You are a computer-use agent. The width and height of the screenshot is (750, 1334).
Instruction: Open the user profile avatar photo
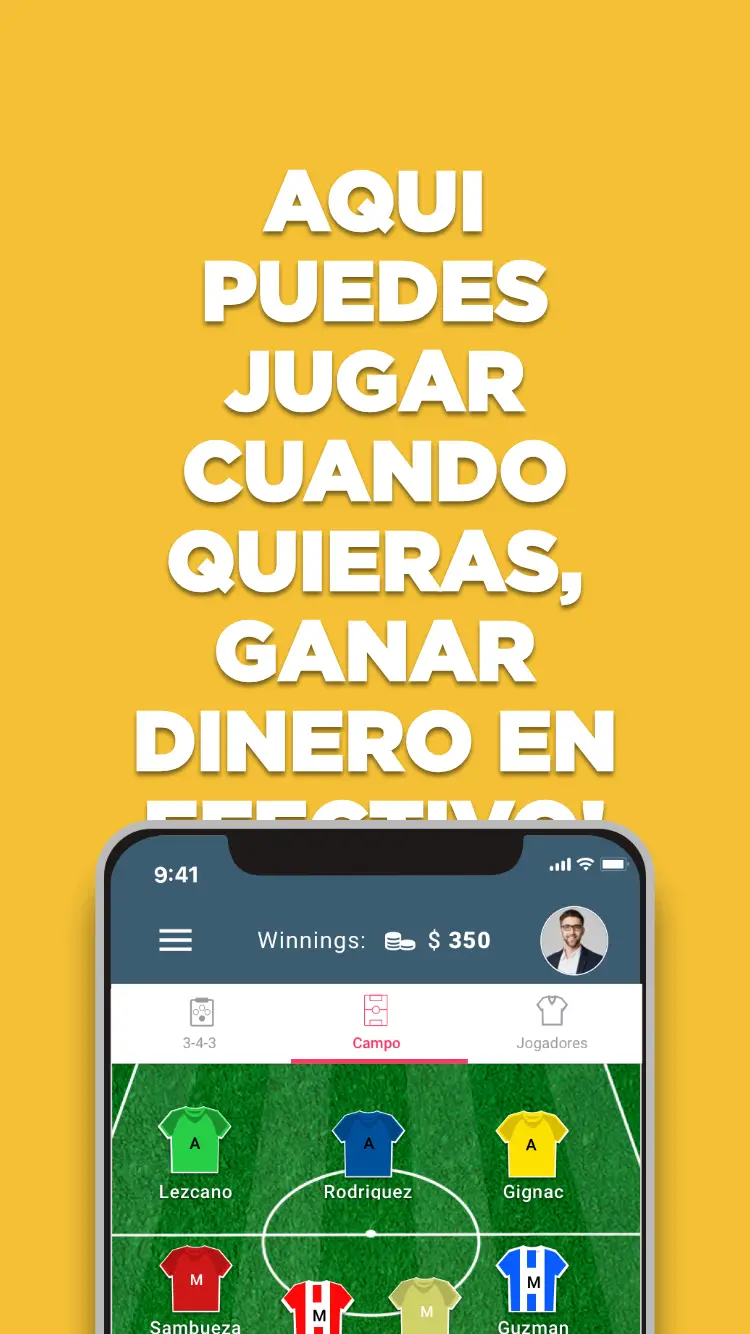click(575, 939)
